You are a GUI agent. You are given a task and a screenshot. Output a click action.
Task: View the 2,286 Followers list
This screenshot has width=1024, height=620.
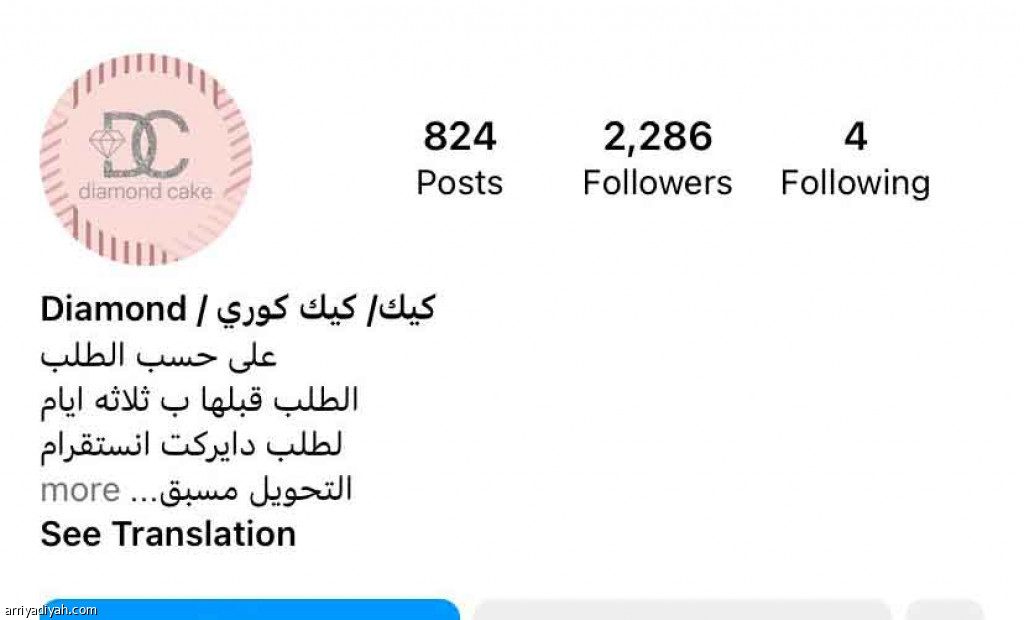[657, 160]
